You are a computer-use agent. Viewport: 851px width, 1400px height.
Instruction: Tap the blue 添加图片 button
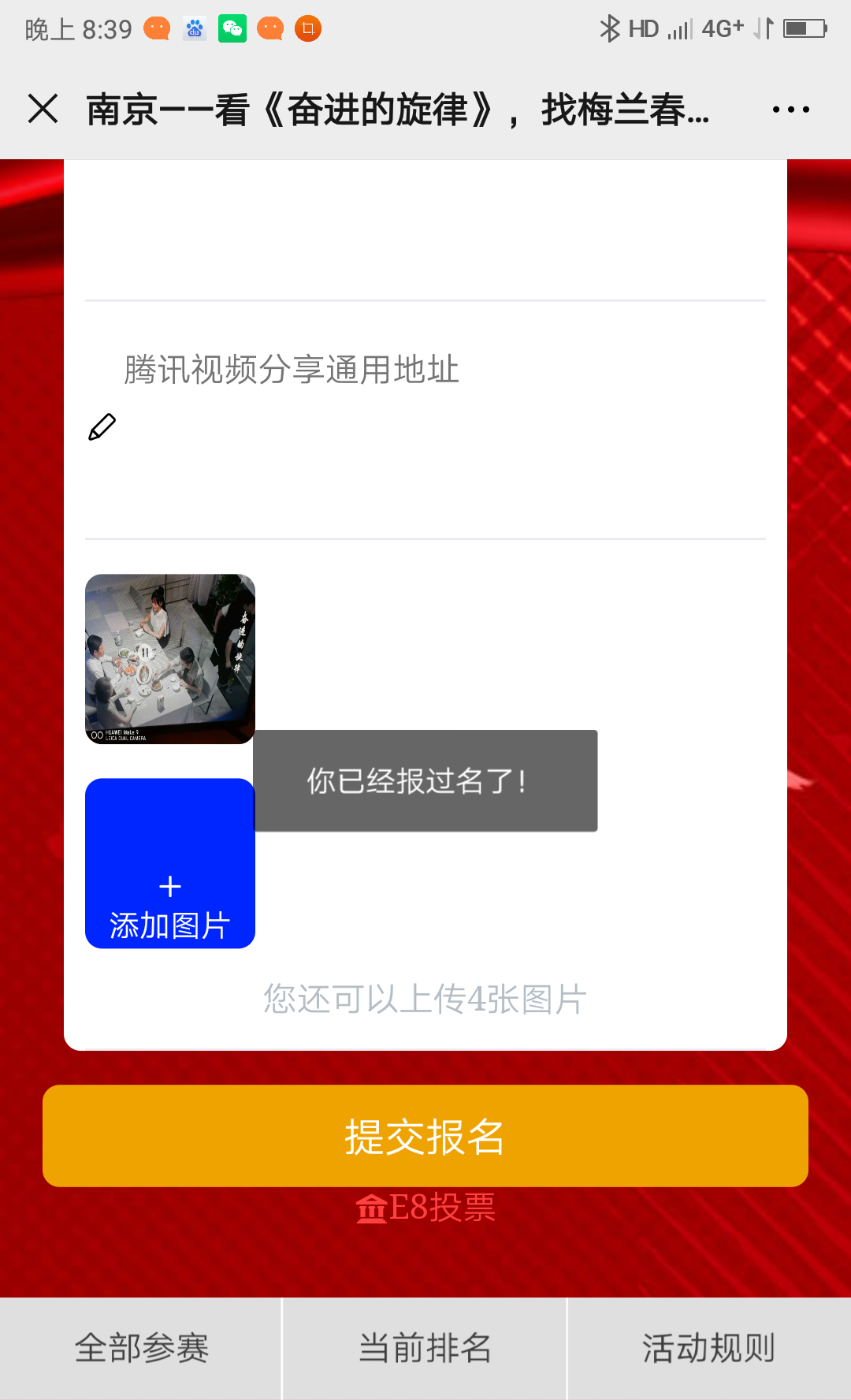coord(170,863)
